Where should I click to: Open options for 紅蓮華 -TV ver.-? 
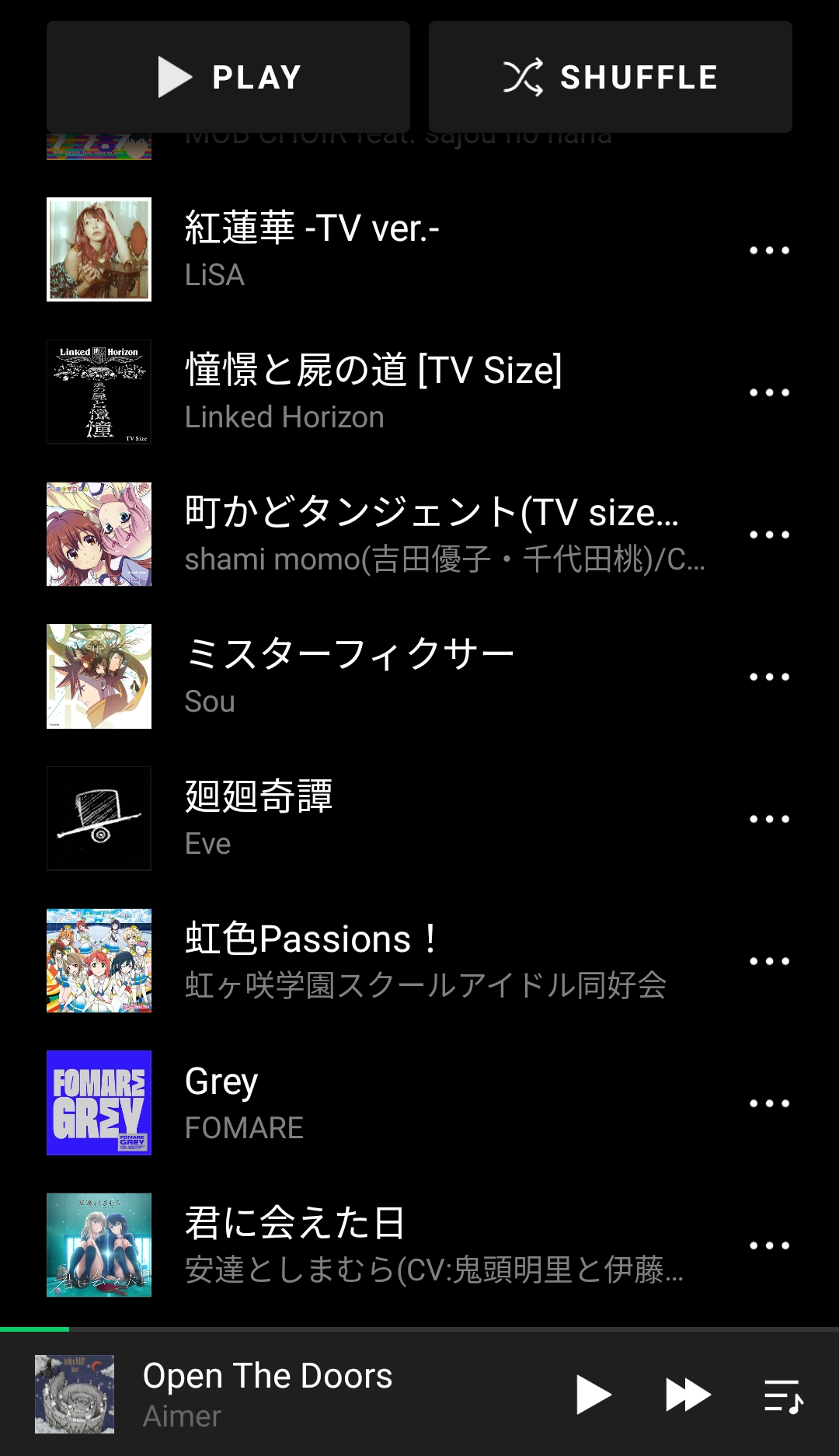(769, 250)
